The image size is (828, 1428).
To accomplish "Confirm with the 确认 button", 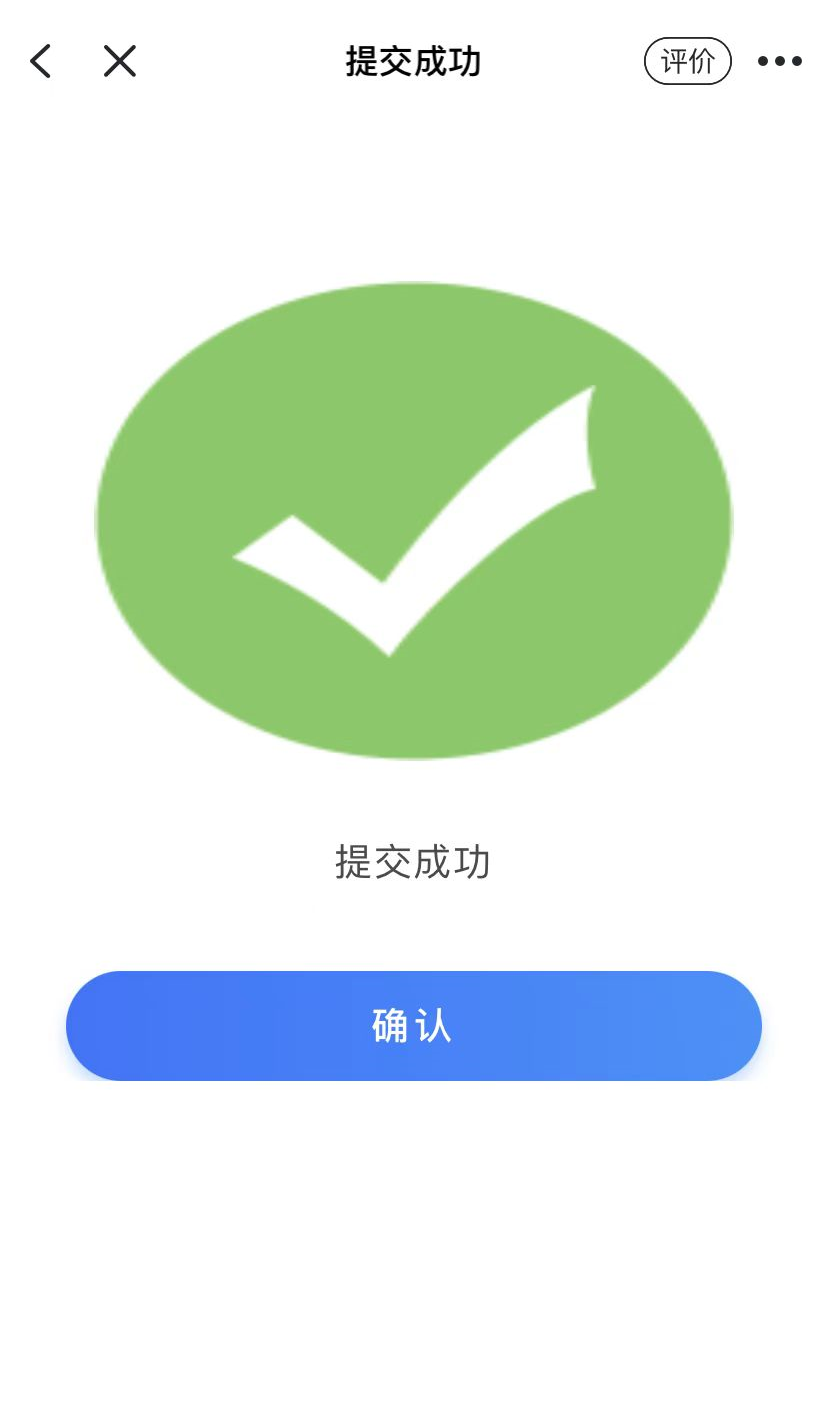I will tap(414, 1026).
